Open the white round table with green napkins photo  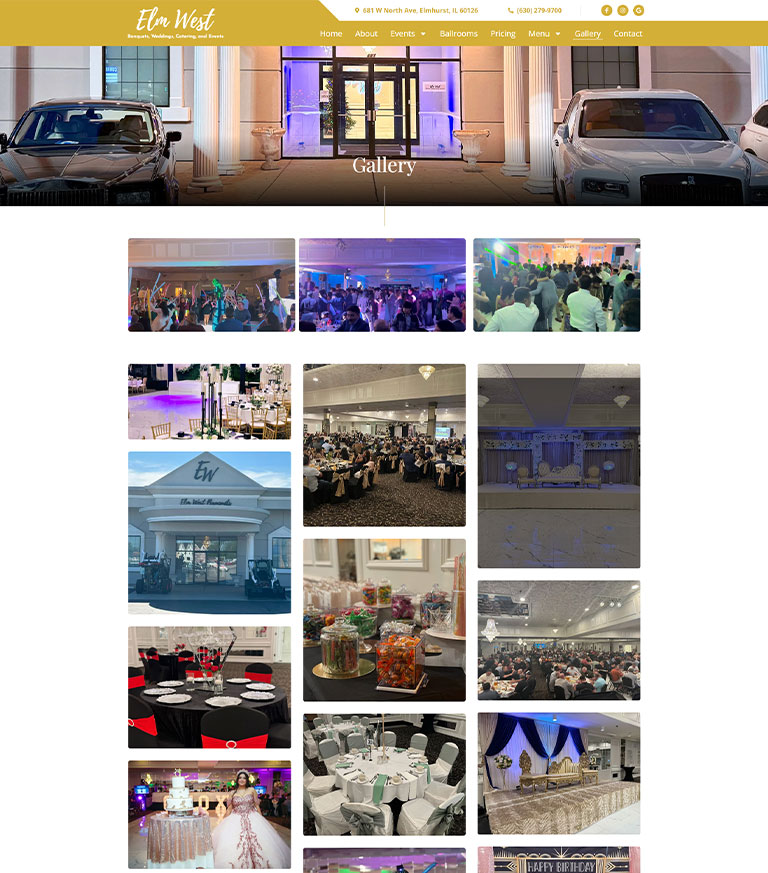point(384,774)
